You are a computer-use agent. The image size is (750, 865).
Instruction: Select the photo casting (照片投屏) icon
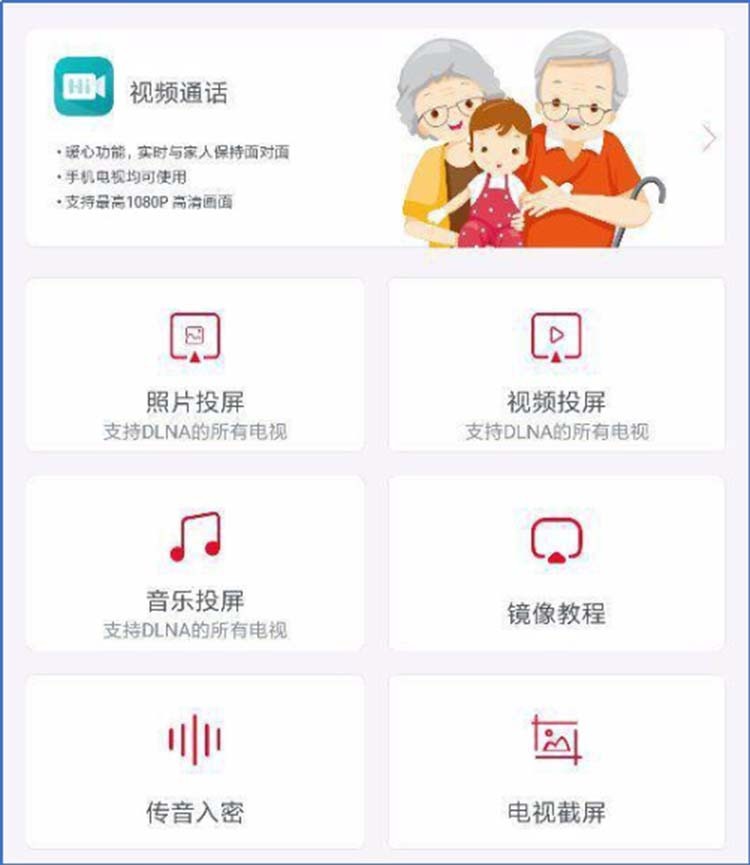coord(193,338)
